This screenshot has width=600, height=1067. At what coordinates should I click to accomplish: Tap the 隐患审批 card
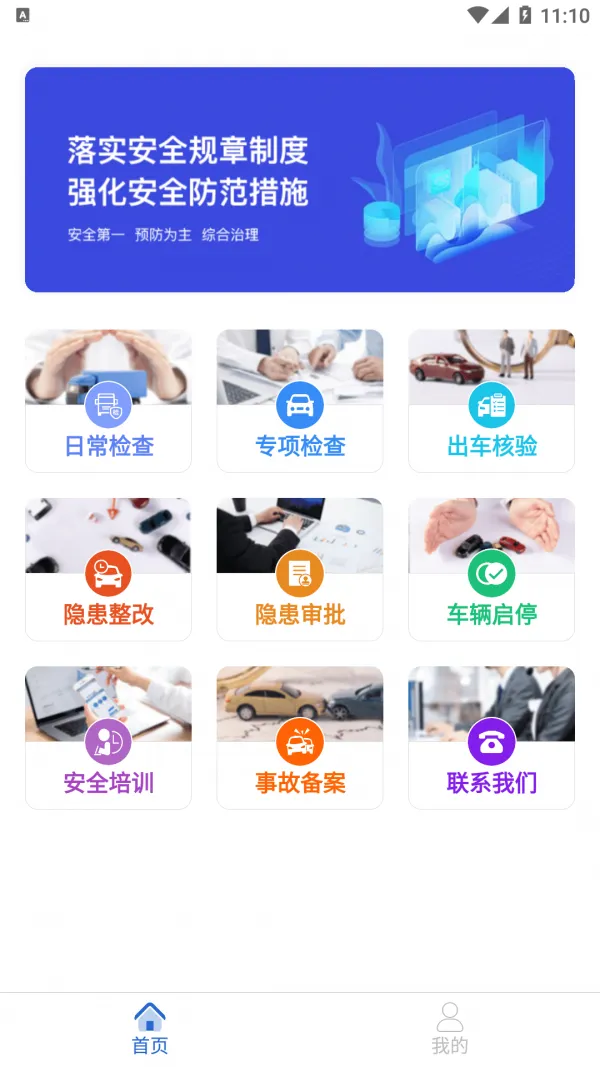point(300,570)
